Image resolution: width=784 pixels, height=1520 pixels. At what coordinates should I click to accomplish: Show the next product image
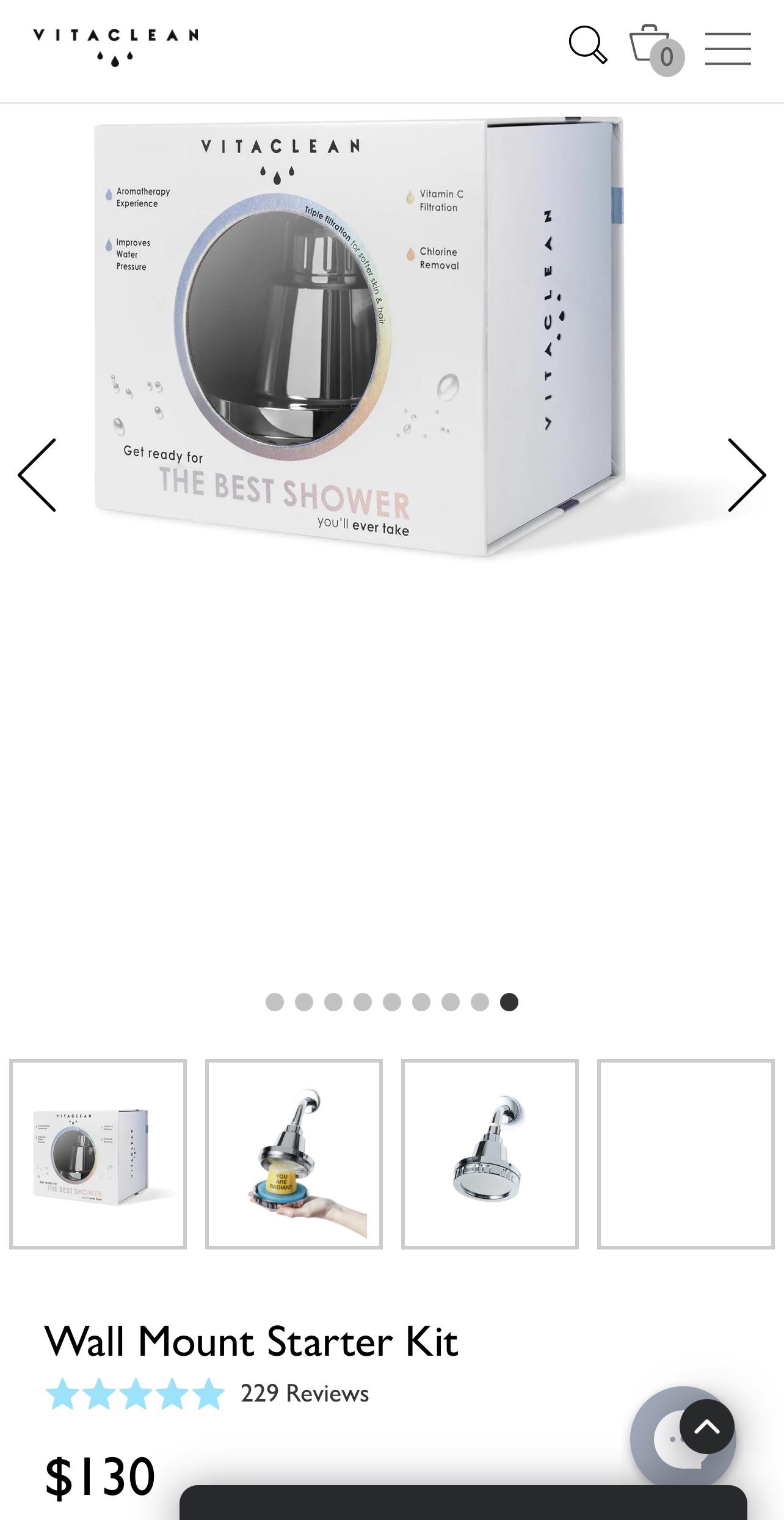746,475
